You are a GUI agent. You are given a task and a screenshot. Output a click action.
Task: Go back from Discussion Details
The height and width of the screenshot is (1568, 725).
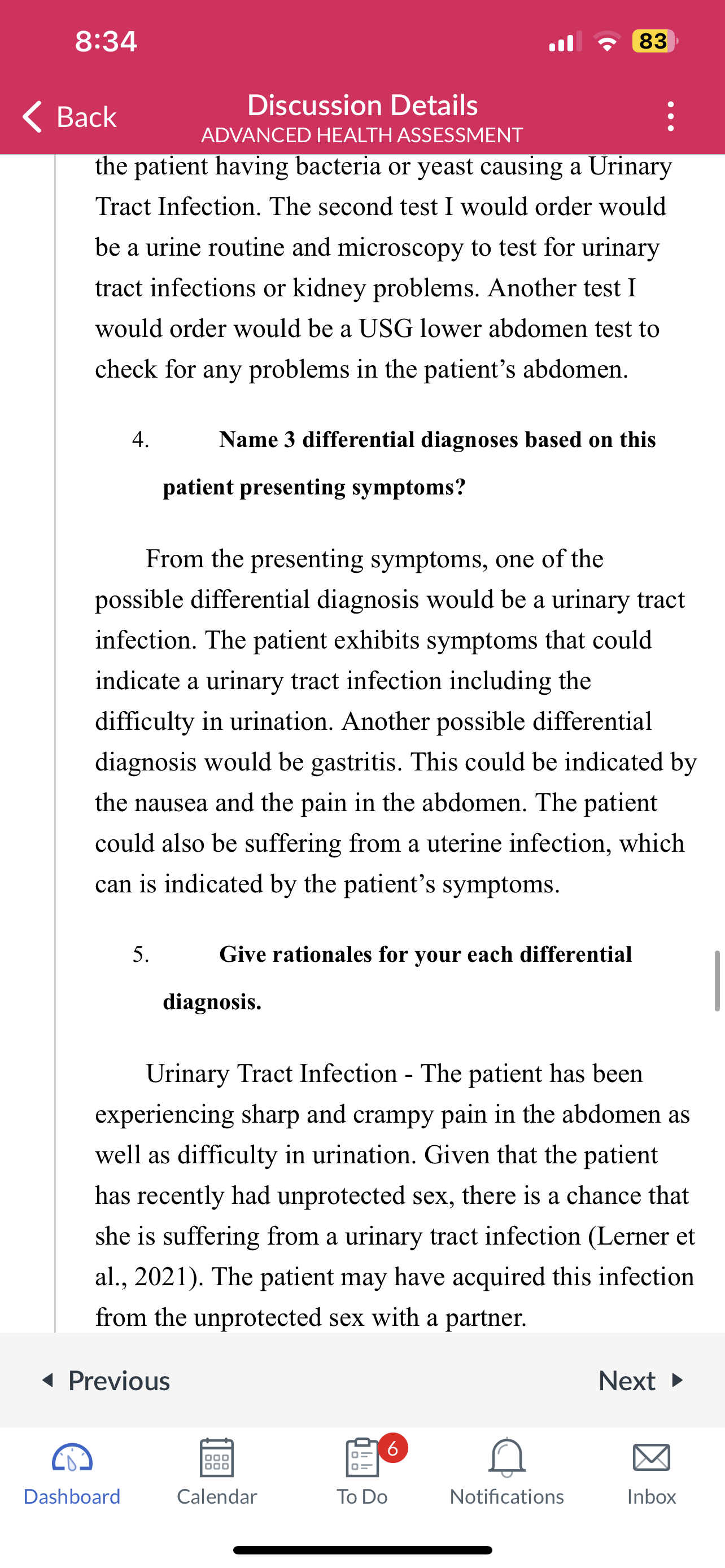(x=69, y=116)
